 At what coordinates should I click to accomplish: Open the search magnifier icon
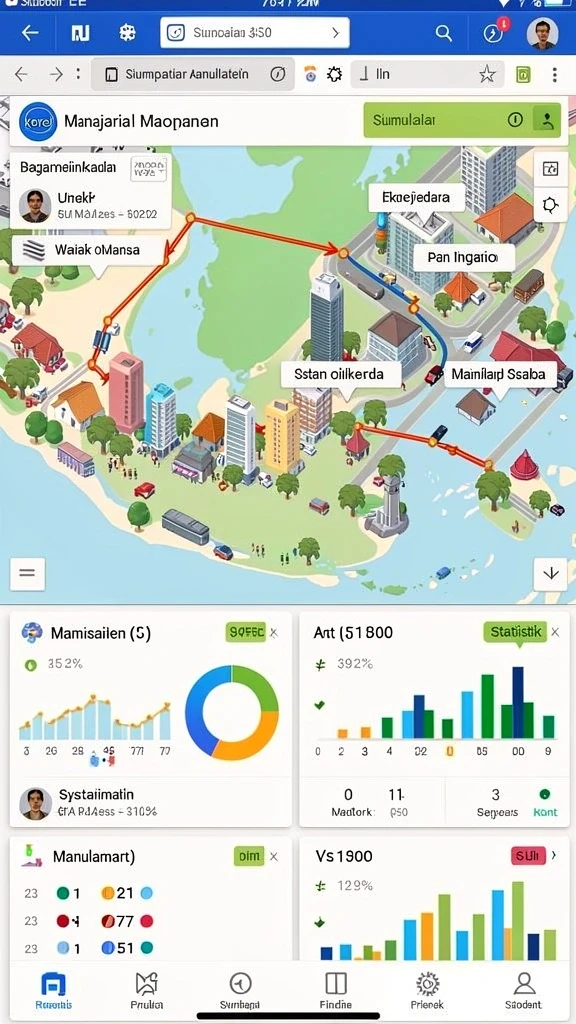pos(443,33)
